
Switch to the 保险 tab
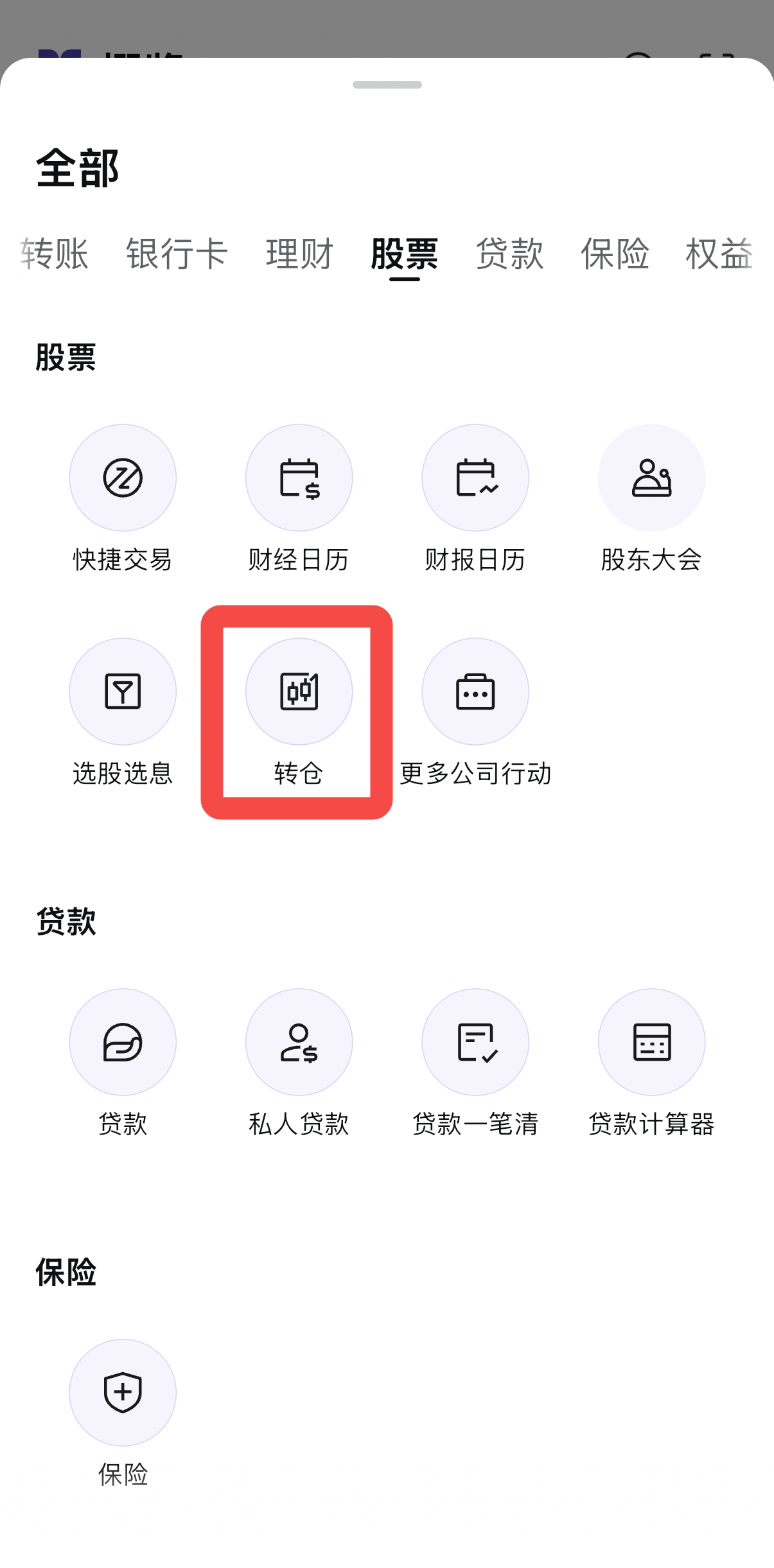(615, 254)
